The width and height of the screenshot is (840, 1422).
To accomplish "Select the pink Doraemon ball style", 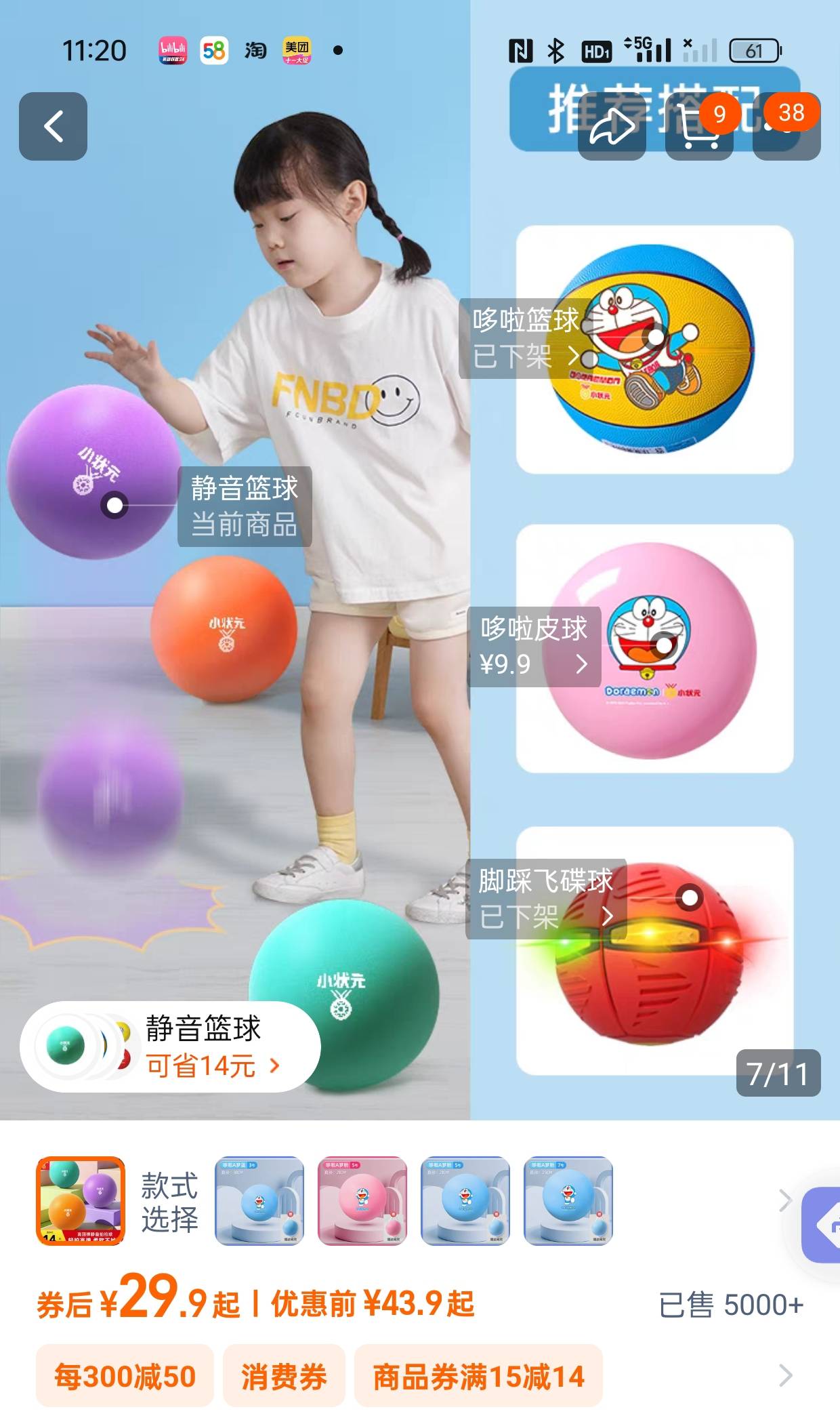I will 362,1201.
